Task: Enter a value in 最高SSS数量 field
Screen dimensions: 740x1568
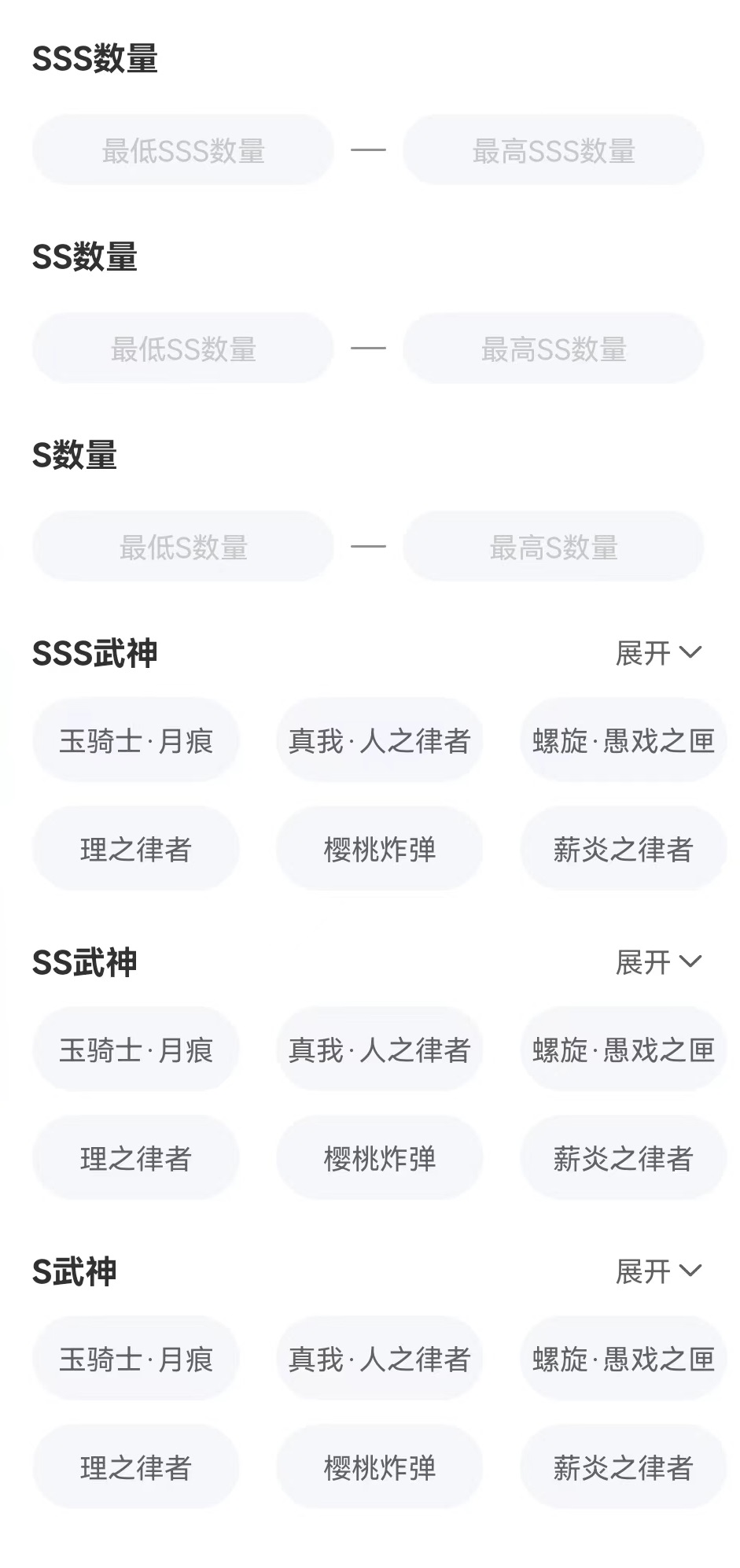Action: coord(553,150)
